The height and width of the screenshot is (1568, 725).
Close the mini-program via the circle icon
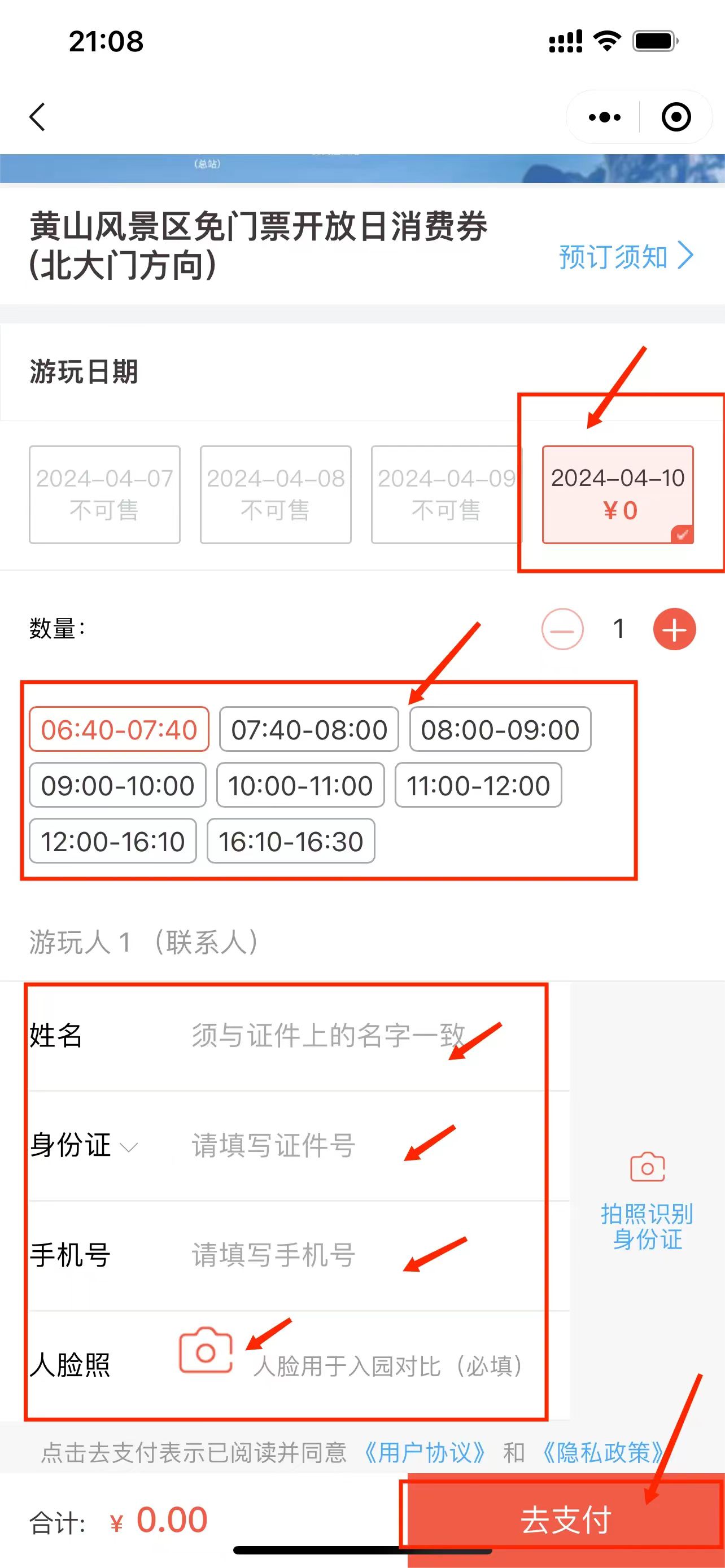pyautogui.click(x=676, y=117)
